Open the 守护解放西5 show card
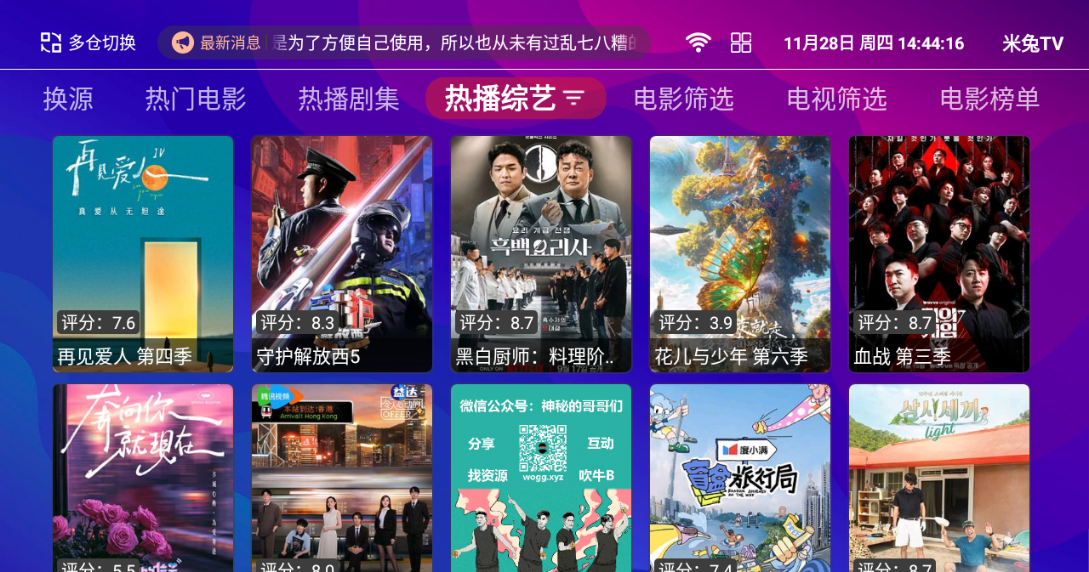 coord(342,254)
